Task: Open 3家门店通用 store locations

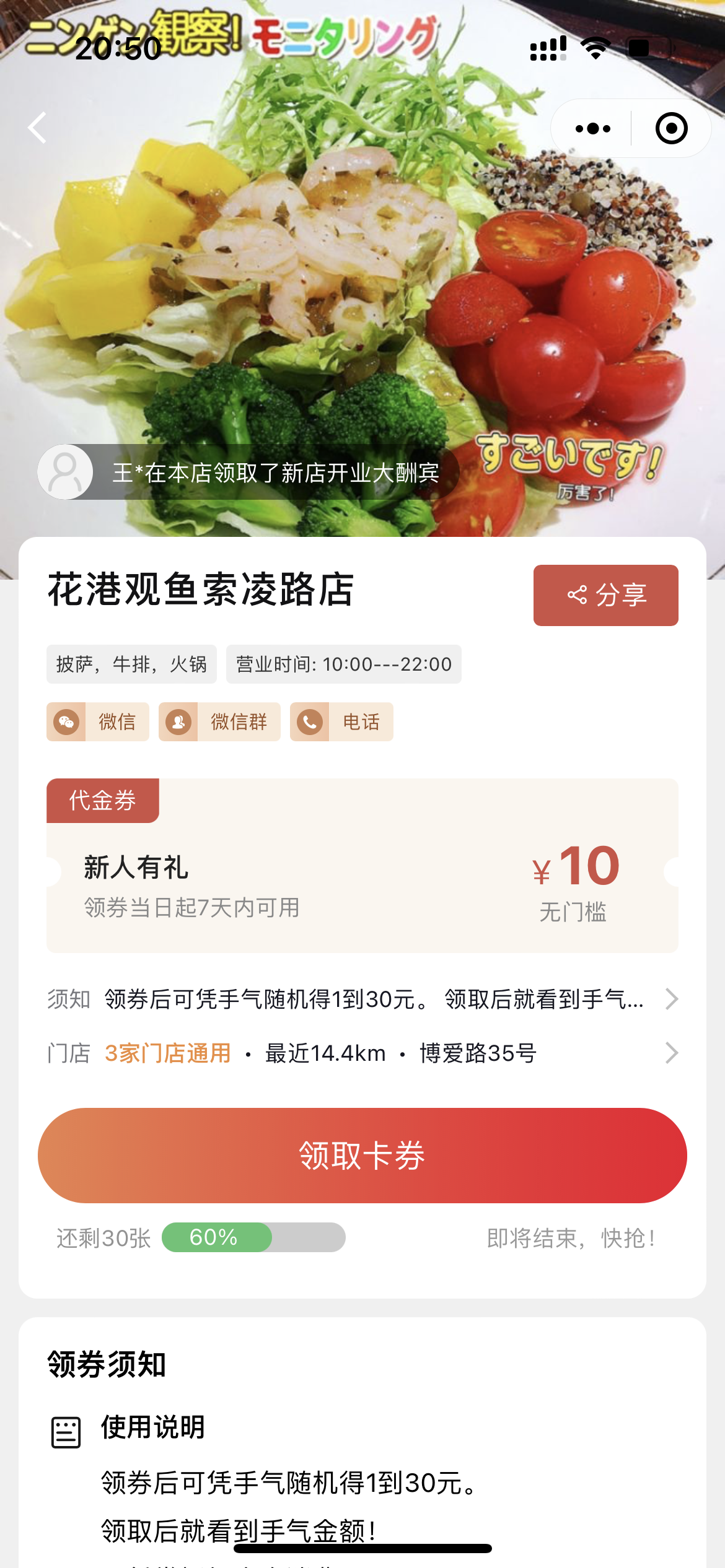Action: pyautogui.click(x=167, y=1052)
